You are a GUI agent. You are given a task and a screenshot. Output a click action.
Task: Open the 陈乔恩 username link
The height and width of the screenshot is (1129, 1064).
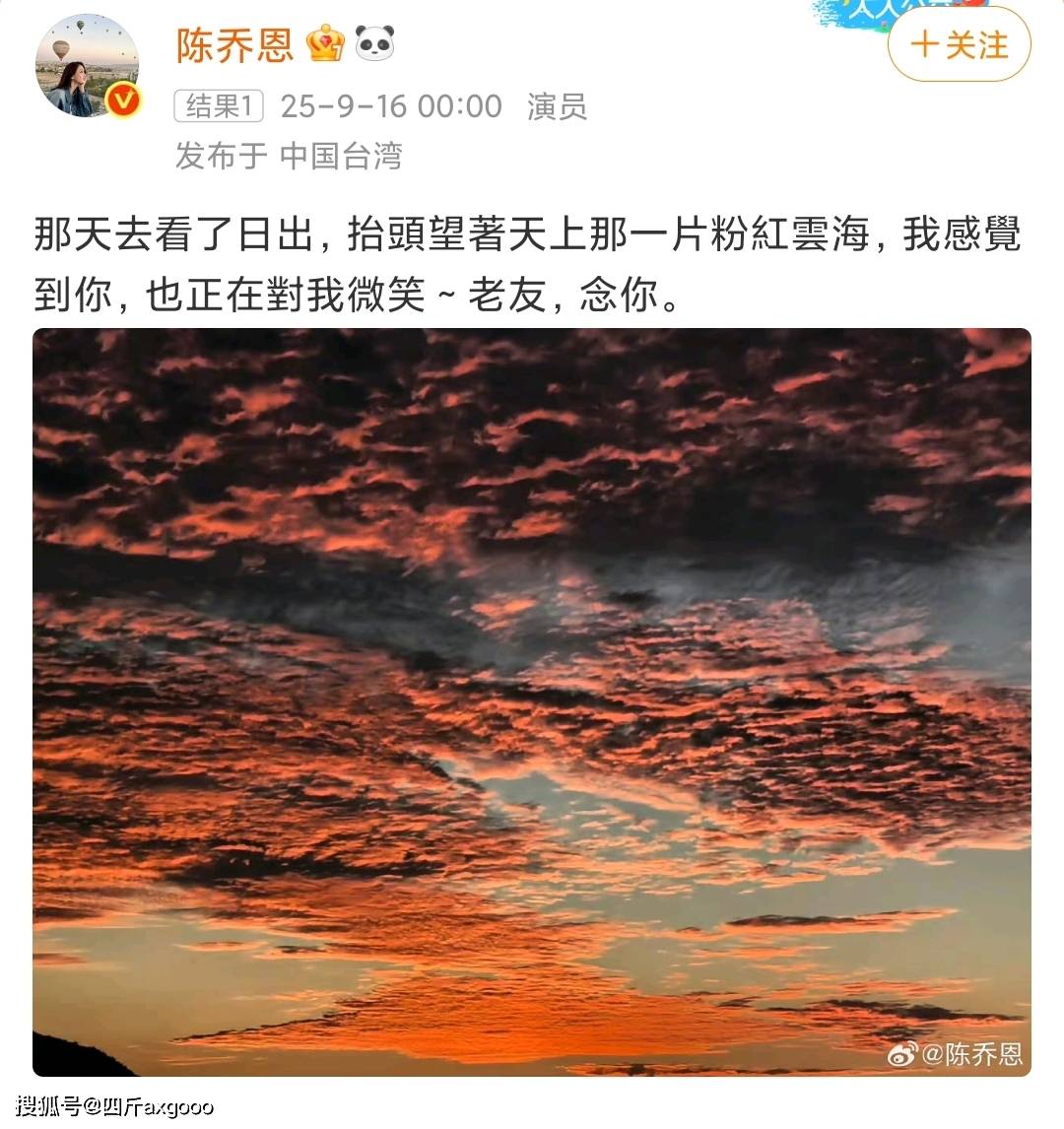click(234, 45)
